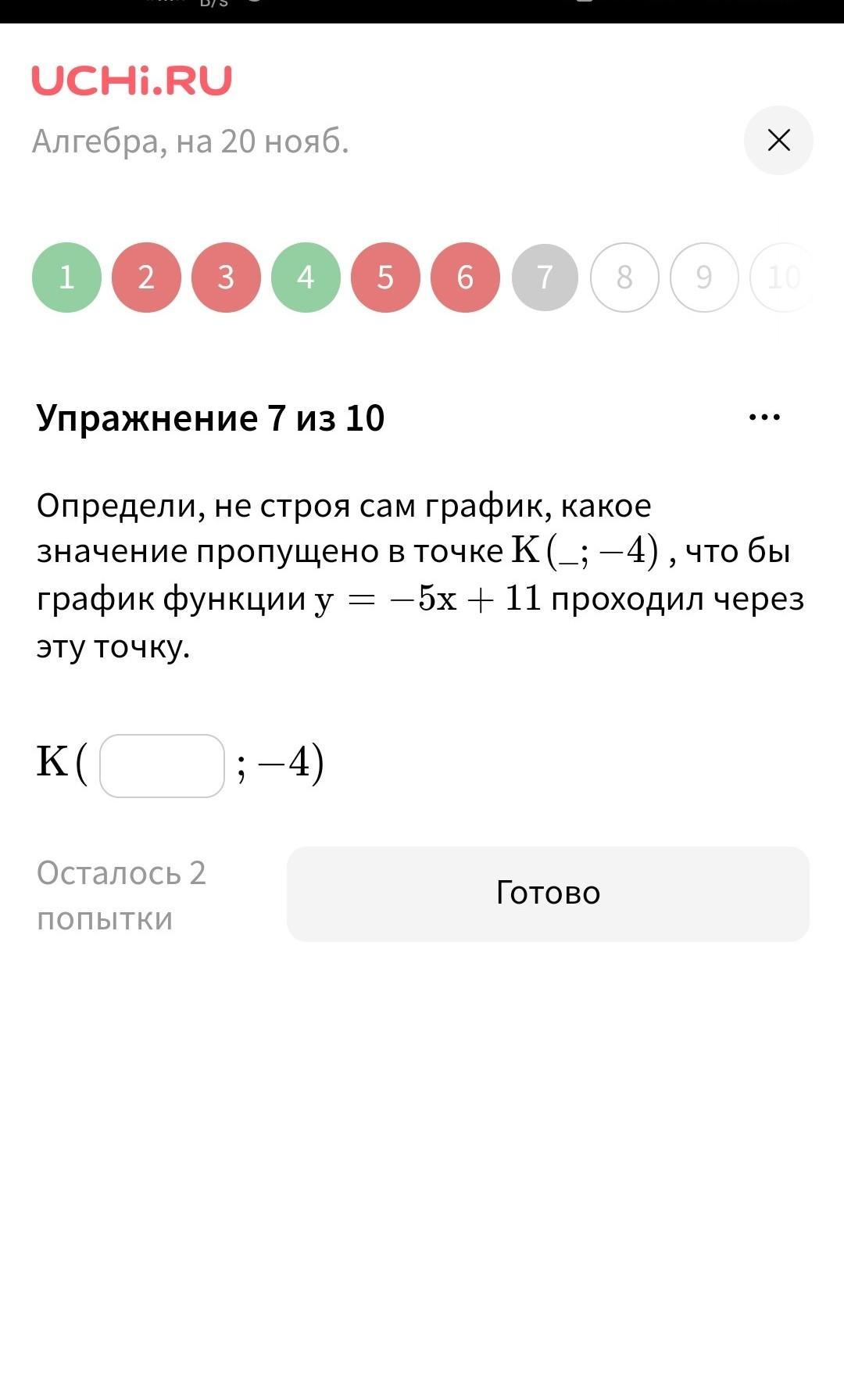Focus the answer field for point K
The width and height of the screenshot is (844, 1400).
(x=162, y=766)
